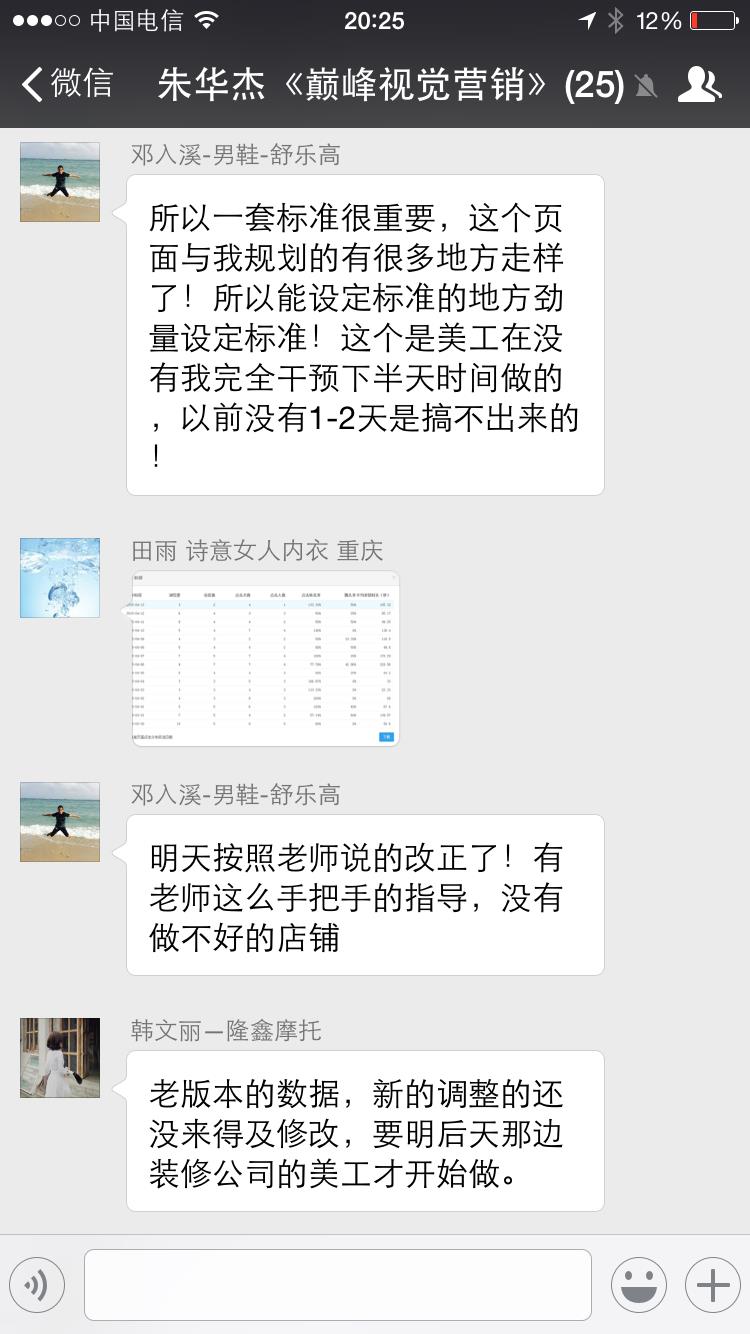The image size is (750, 1334).
Task: Open the emoji sticker panel
Action: click(x=638, y=1284)
